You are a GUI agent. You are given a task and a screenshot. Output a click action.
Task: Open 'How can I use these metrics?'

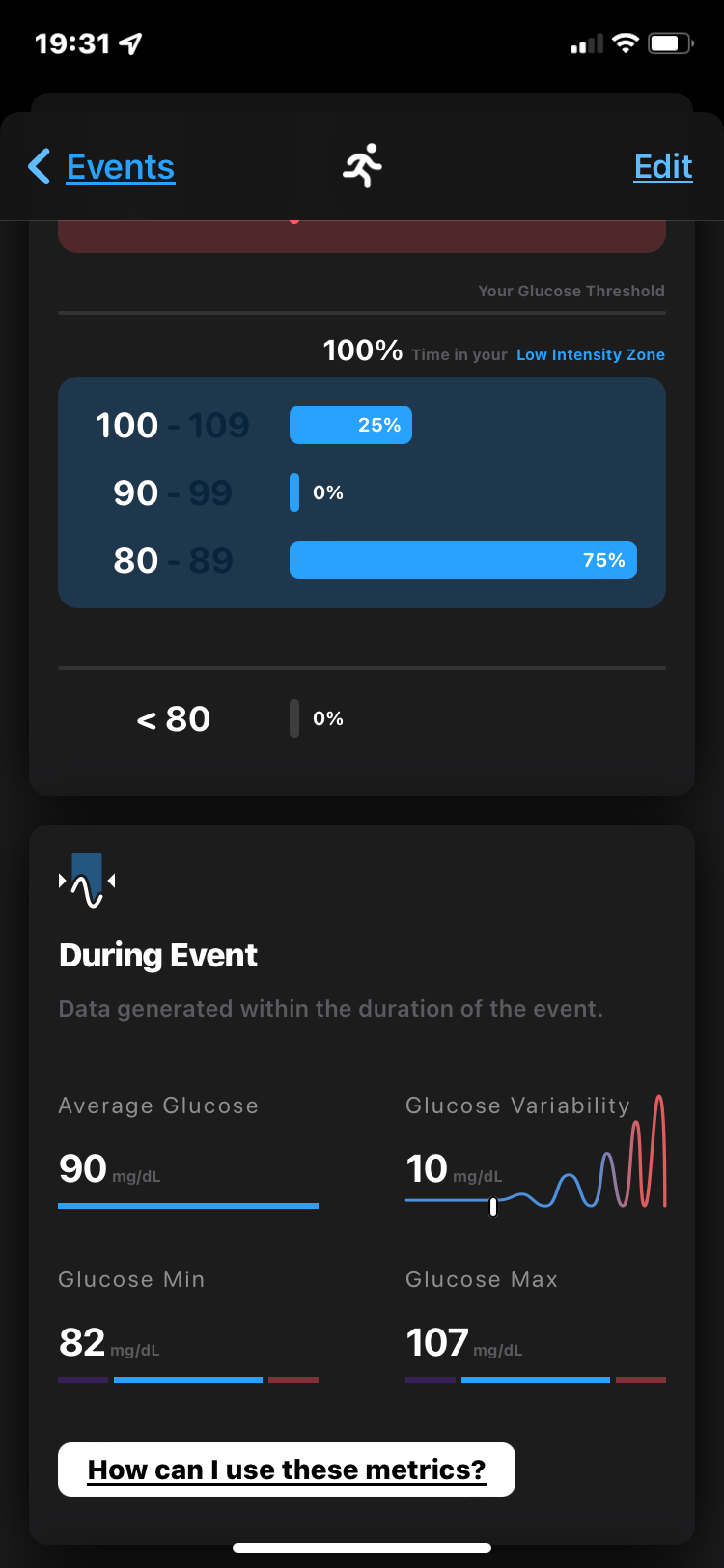[x=287, y=1469]
